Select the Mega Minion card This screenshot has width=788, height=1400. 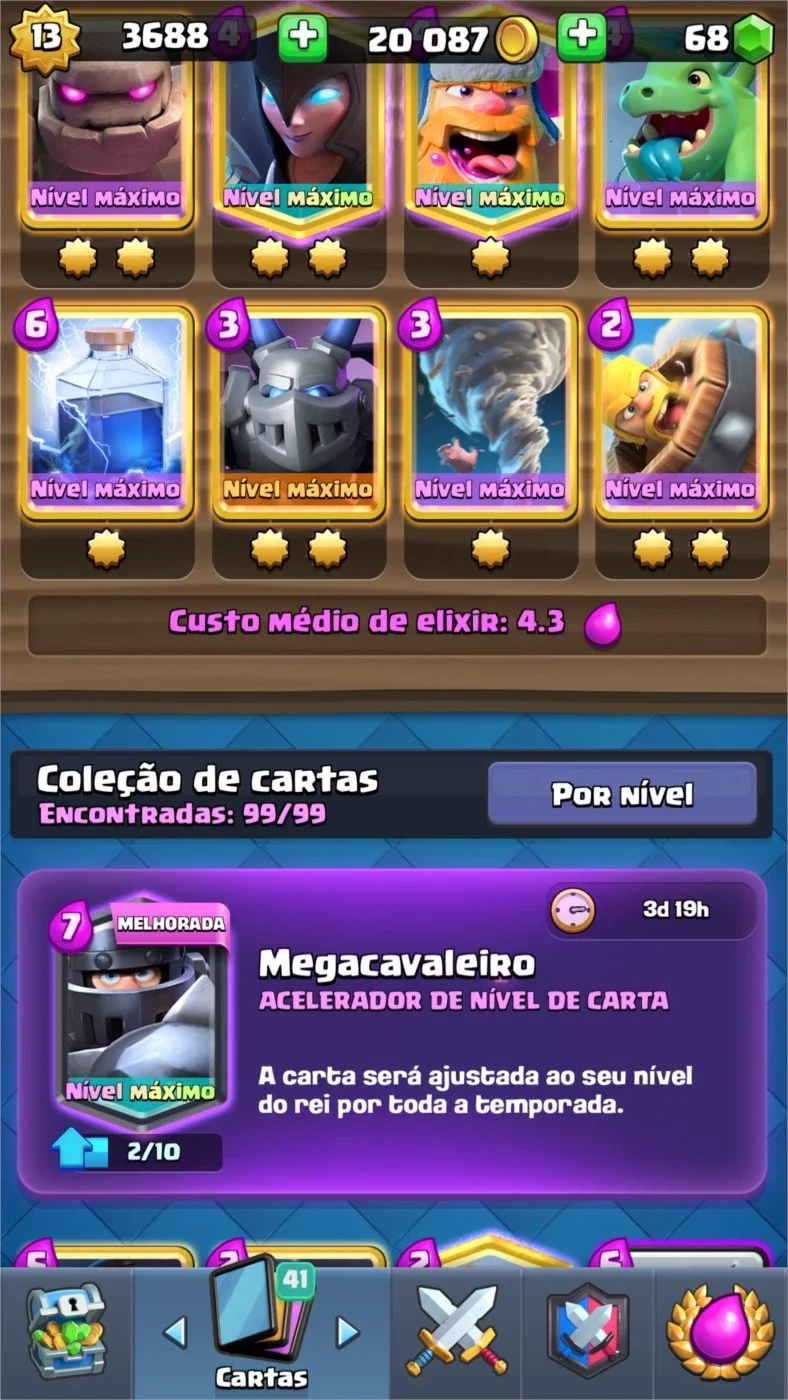[298, 410]
